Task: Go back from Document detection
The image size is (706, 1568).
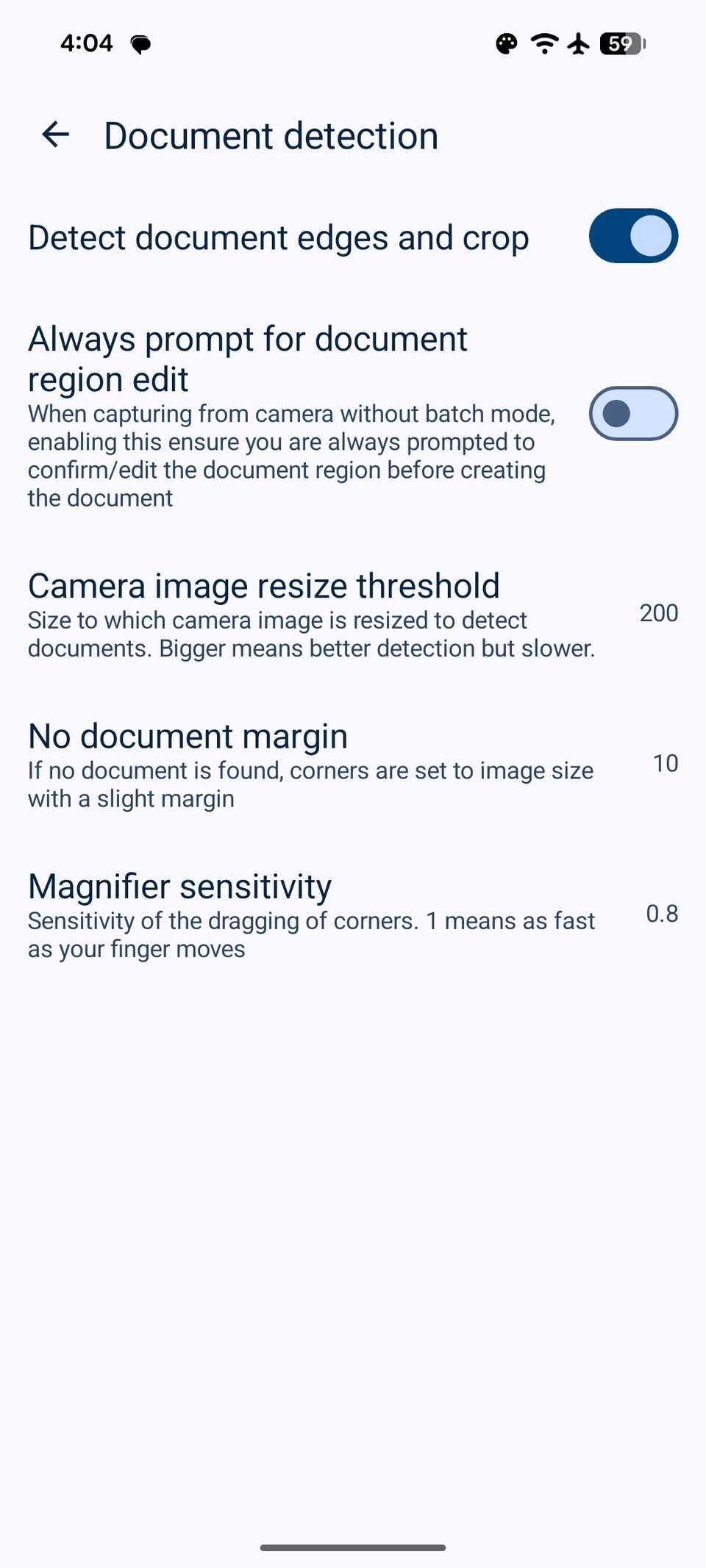Action: (56, 135)
